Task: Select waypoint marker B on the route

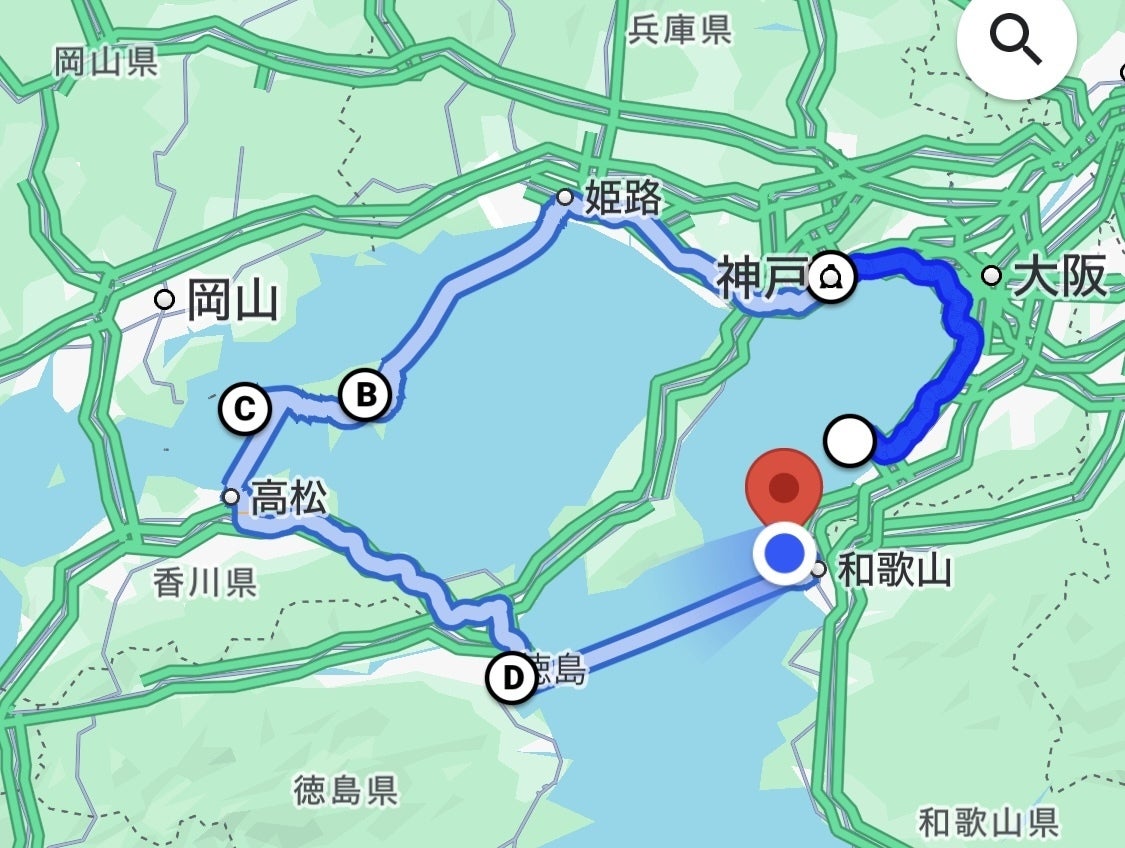Action: [365, 394]
